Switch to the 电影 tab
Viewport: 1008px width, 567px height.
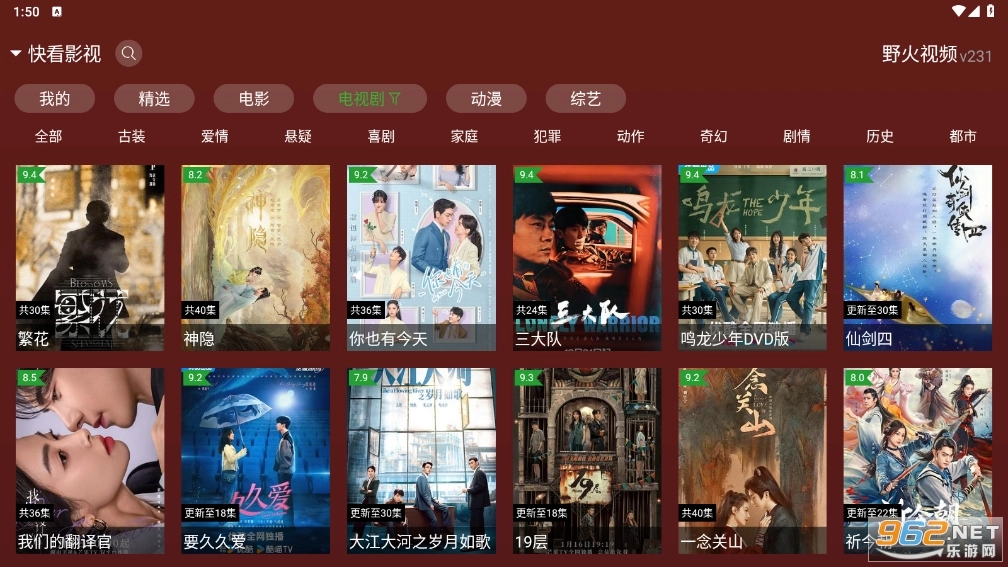254,98
